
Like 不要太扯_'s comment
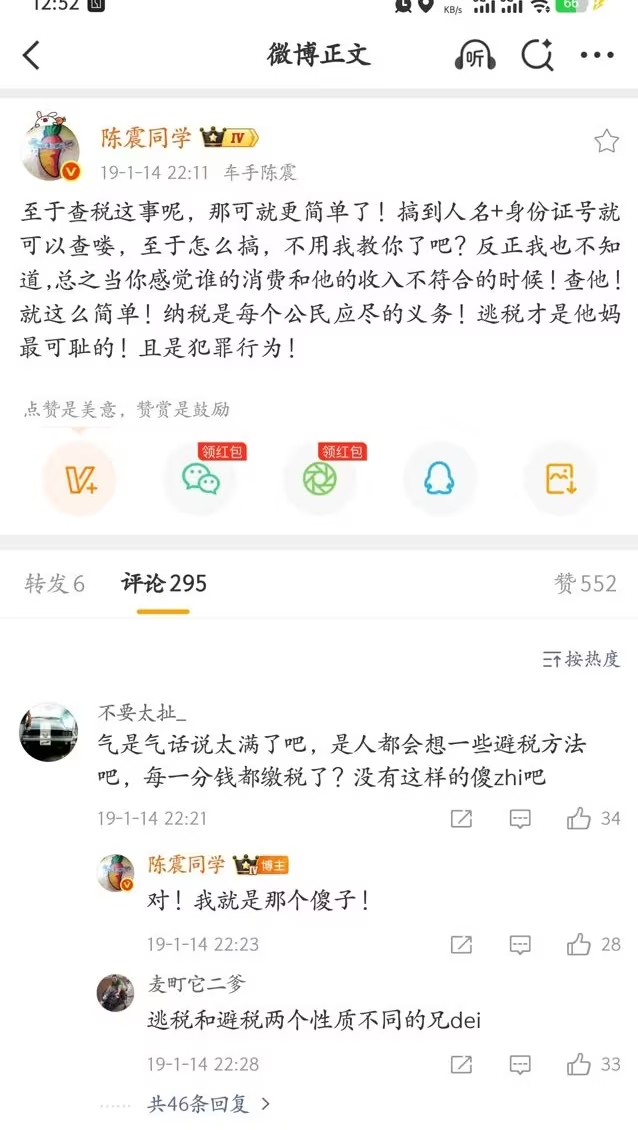(580, 819)
